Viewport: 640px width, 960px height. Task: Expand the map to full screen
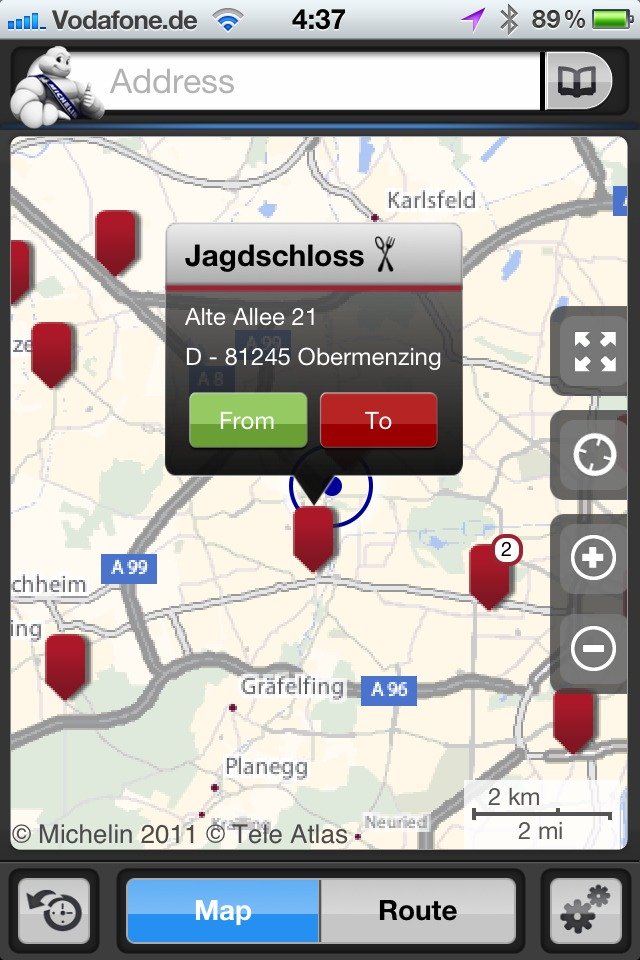coord(594,352)
